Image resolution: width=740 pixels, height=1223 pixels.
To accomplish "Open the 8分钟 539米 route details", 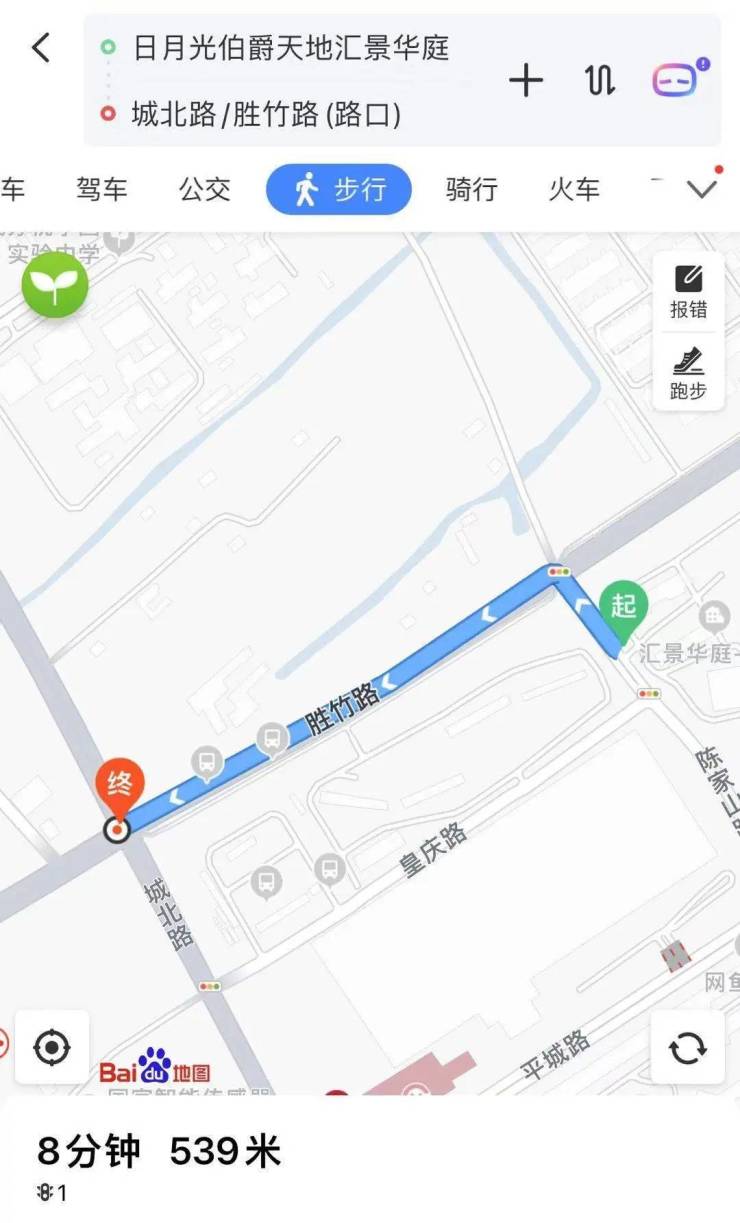I will pyautogui.click(x=160, y=1152).
